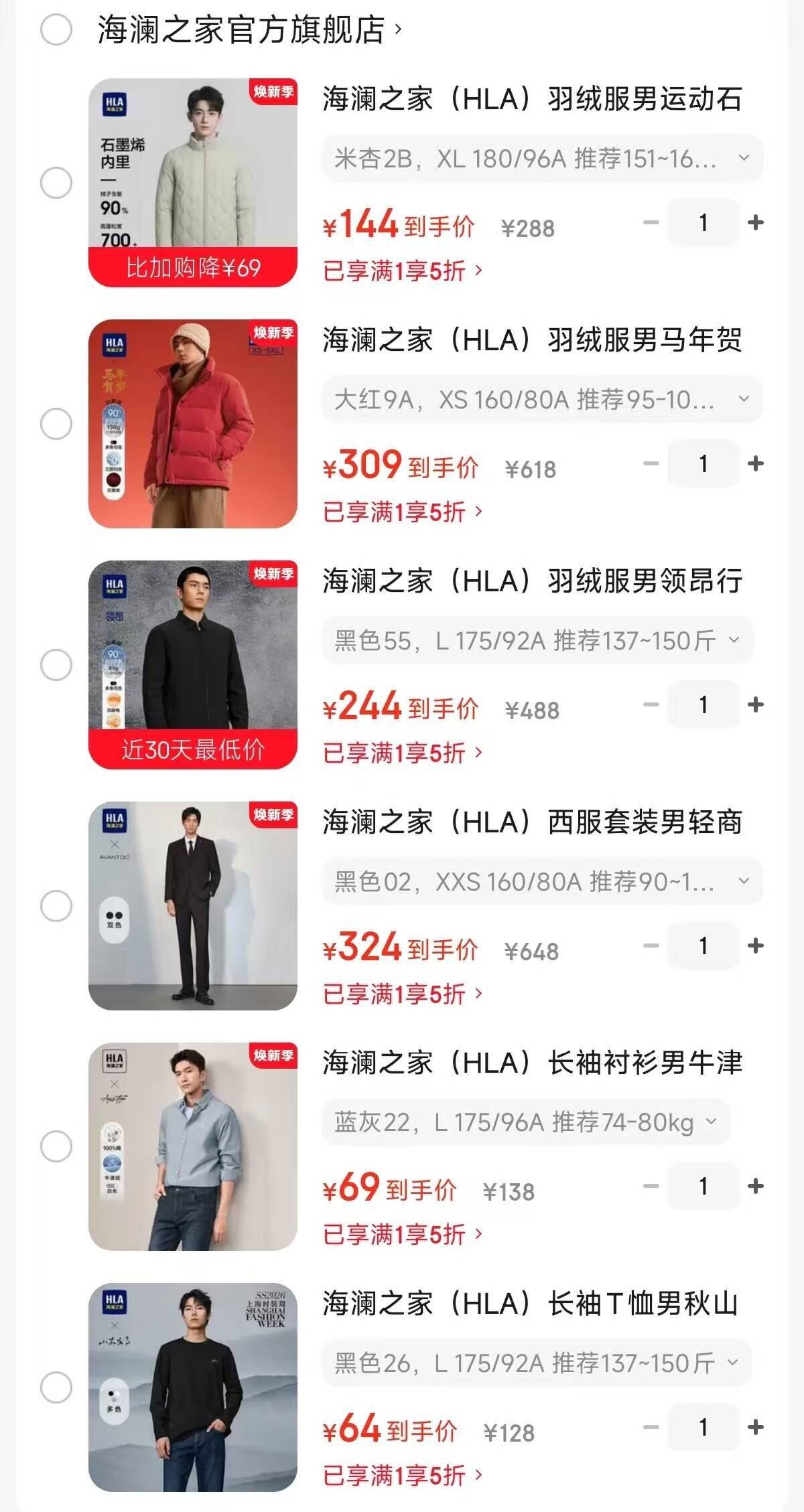The width and height of the screenshot is (804, 1512).
Task: Raise the quantity of the ¥64 T-shirt
Action: coord(756,1427)
